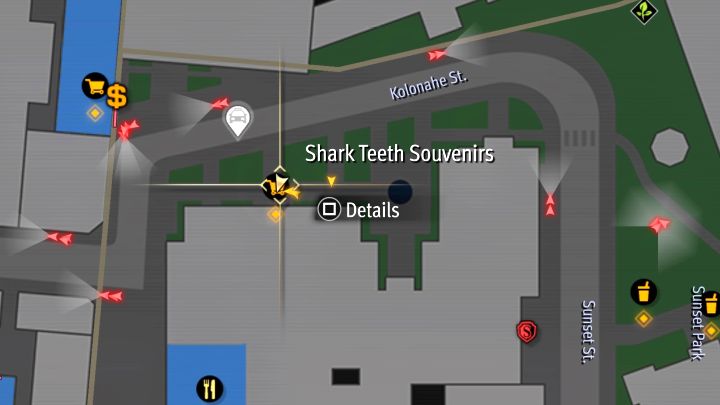Select the taxi stand map pin
The image size is (720, 405).
pyautogui.click(x=237, y=121)
